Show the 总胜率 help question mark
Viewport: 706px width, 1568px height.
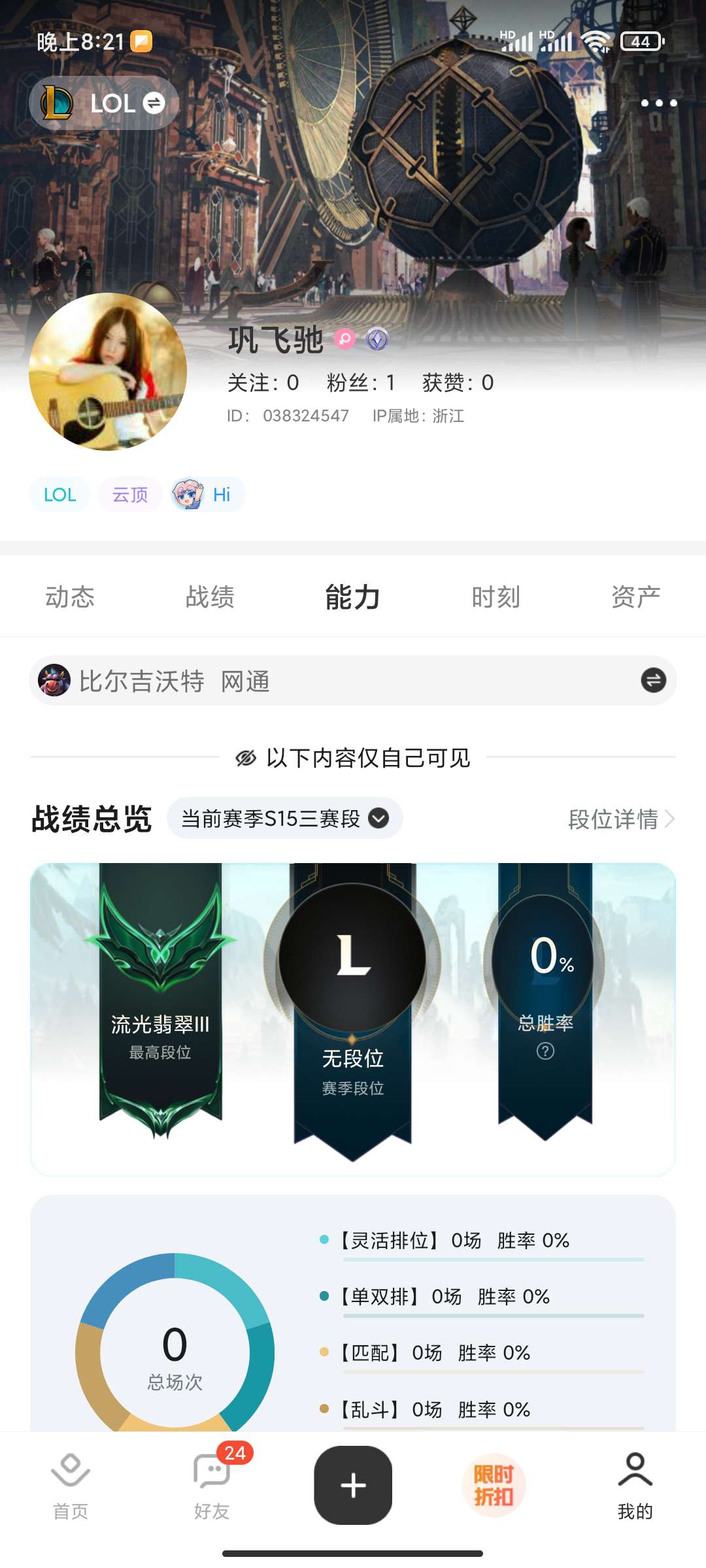545,1051
